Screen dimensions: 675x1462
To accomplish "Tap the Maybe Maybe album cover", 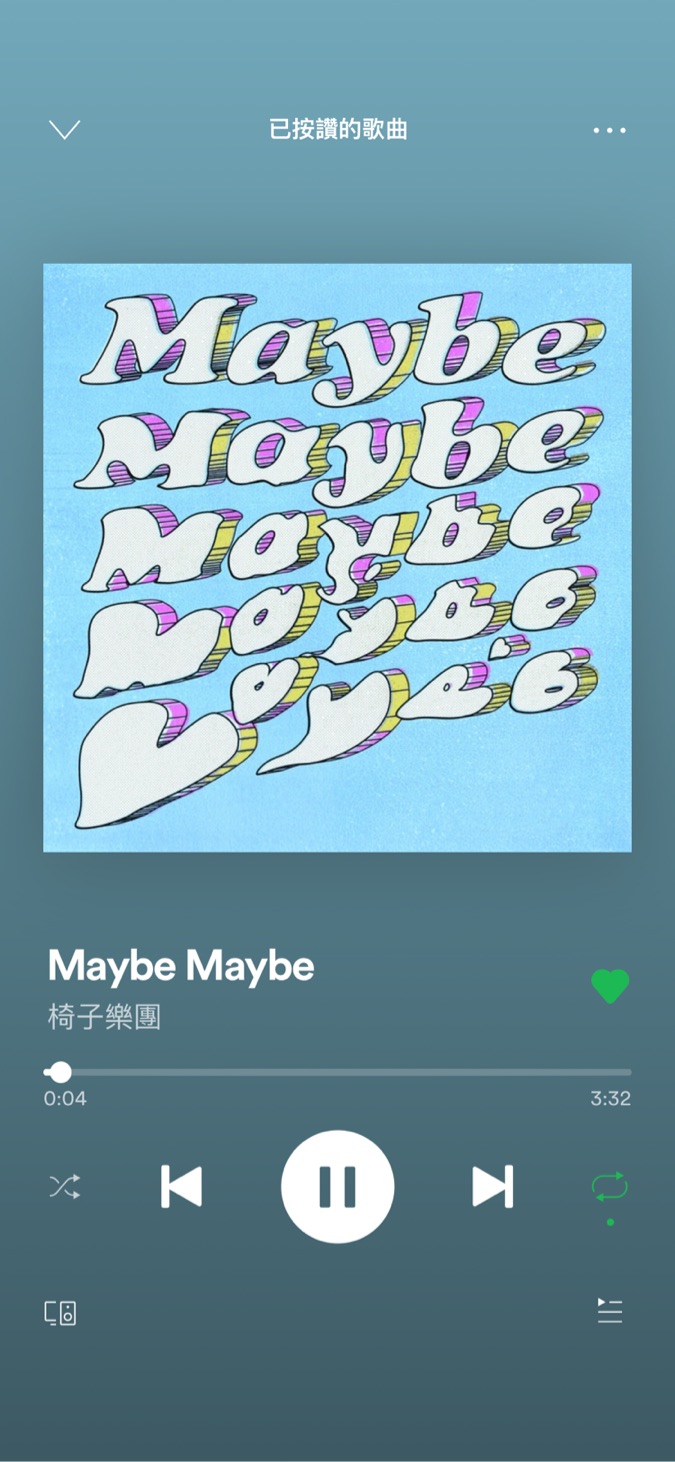I will pyautogui.click(x=337, y=557).
